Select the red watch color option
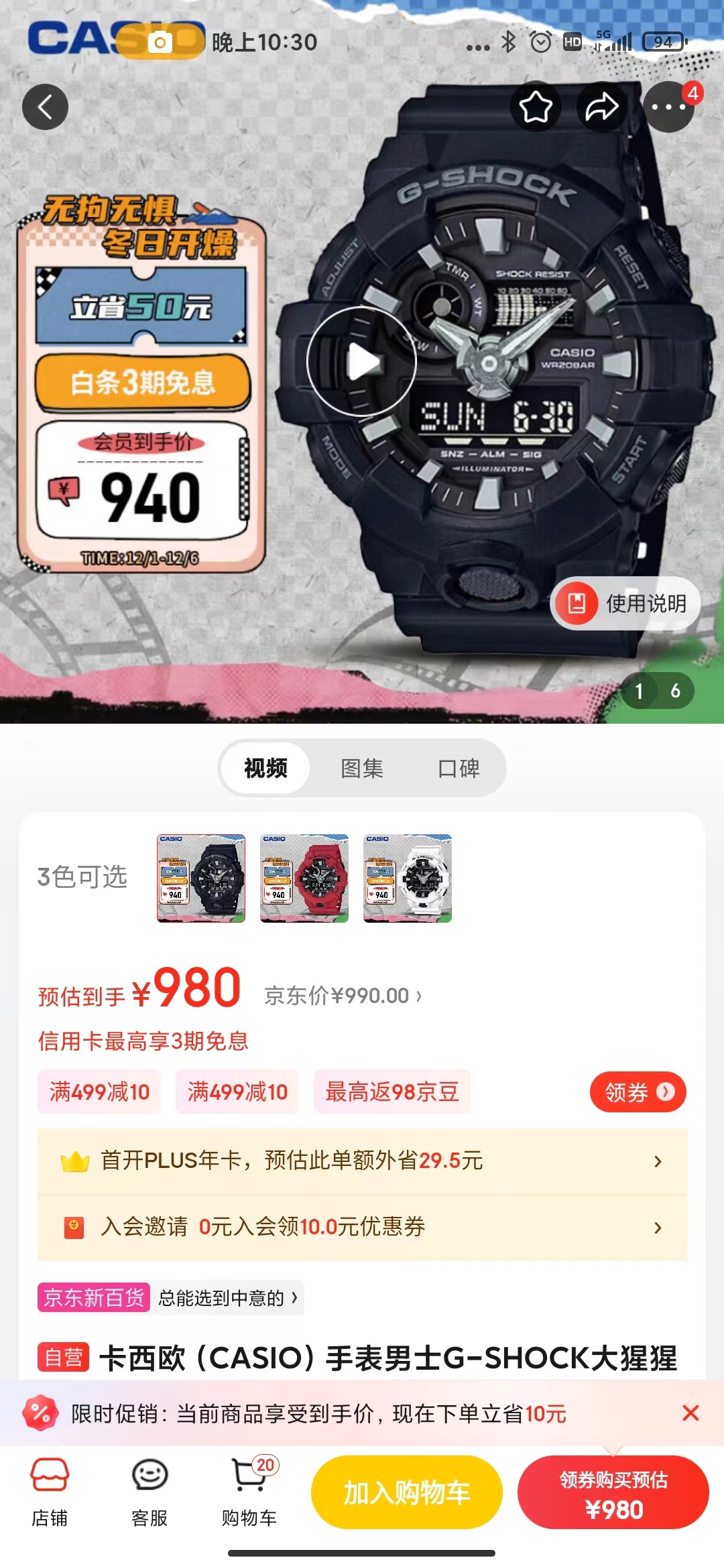724x1568 pixels. 304,878
